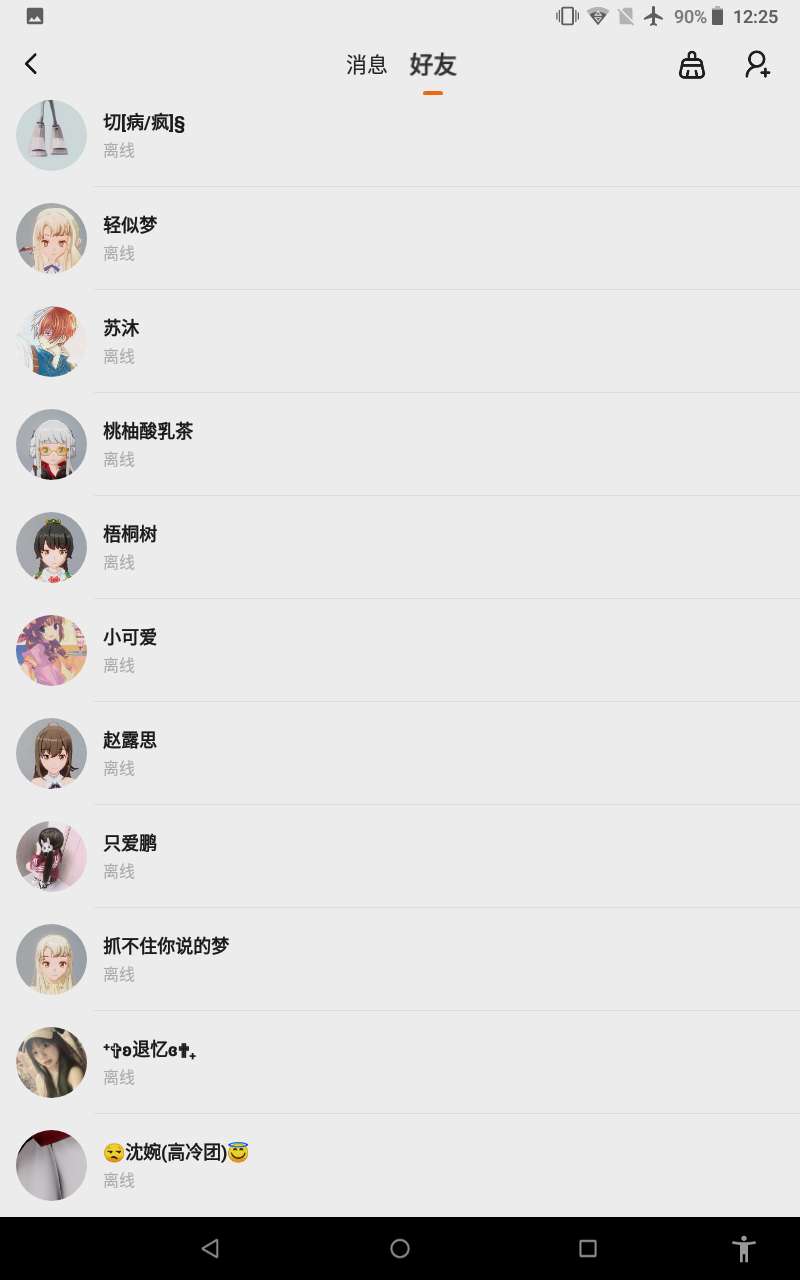
Task: Open friend 赵露思
Action: [x=400, y=754]
